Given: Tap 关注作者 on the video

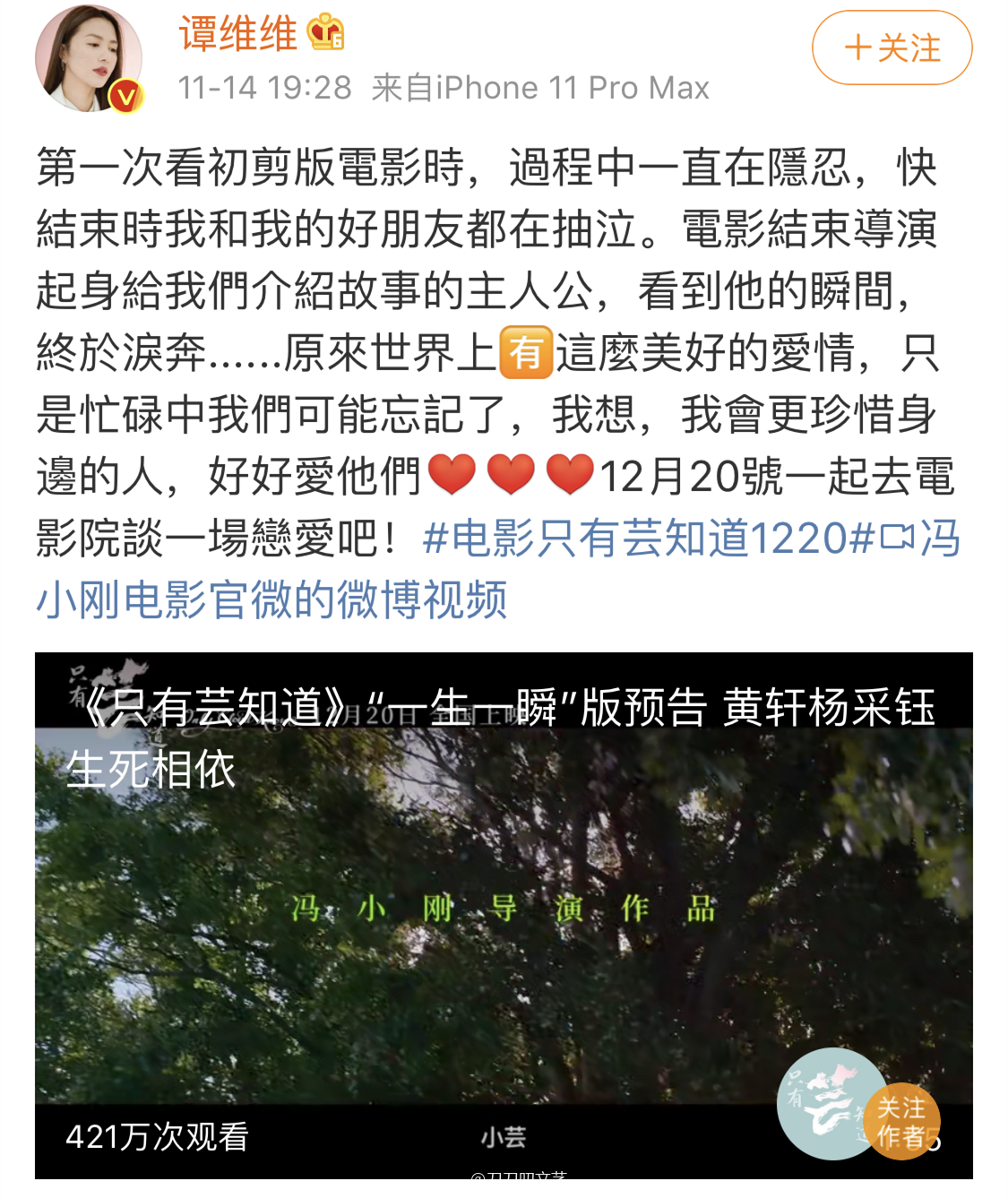Looking at the screenshot, I should 900,1121.
